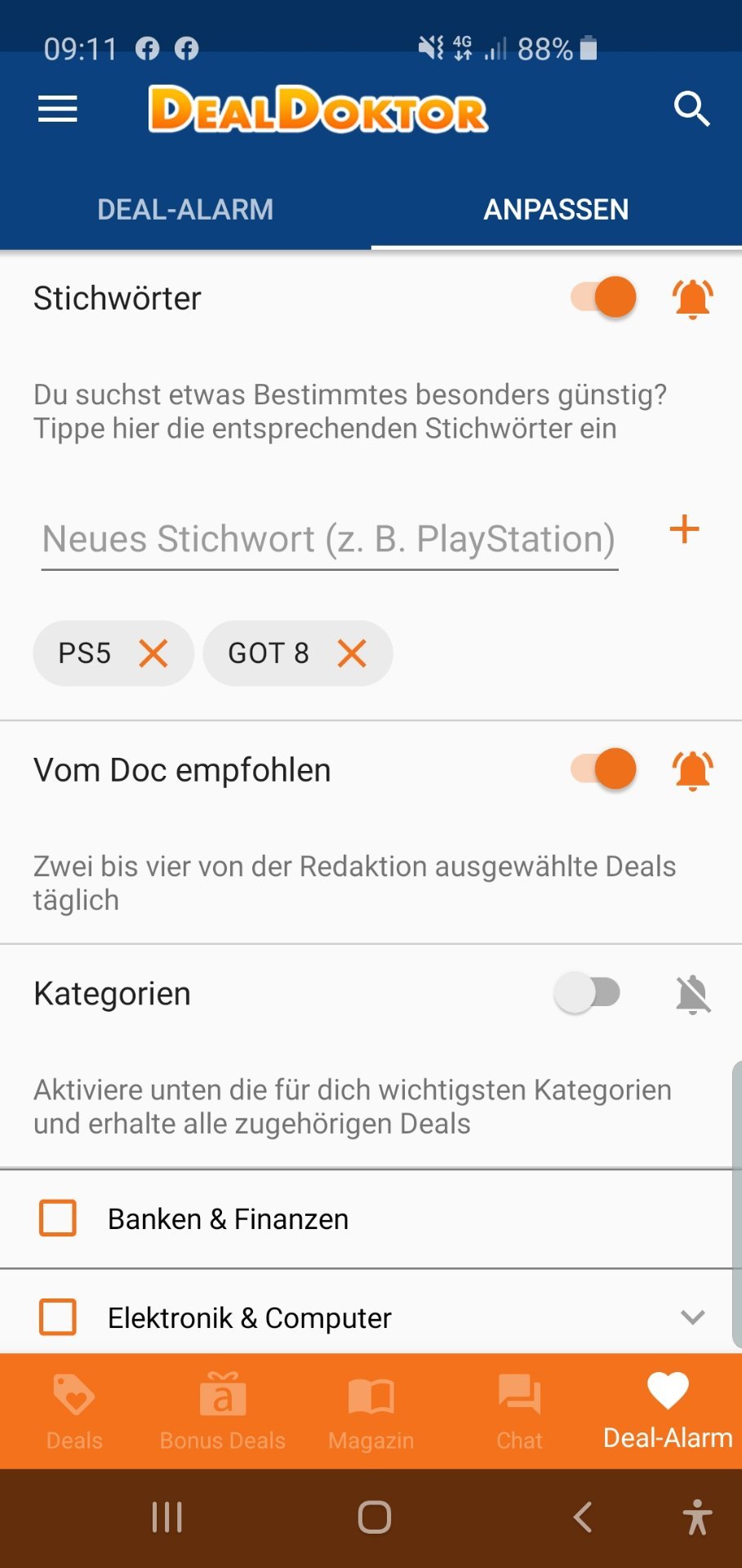The height and width of the screenshot is (1568, 742).
Task: Enable the Kategorien switch
Action: point(587,992)
